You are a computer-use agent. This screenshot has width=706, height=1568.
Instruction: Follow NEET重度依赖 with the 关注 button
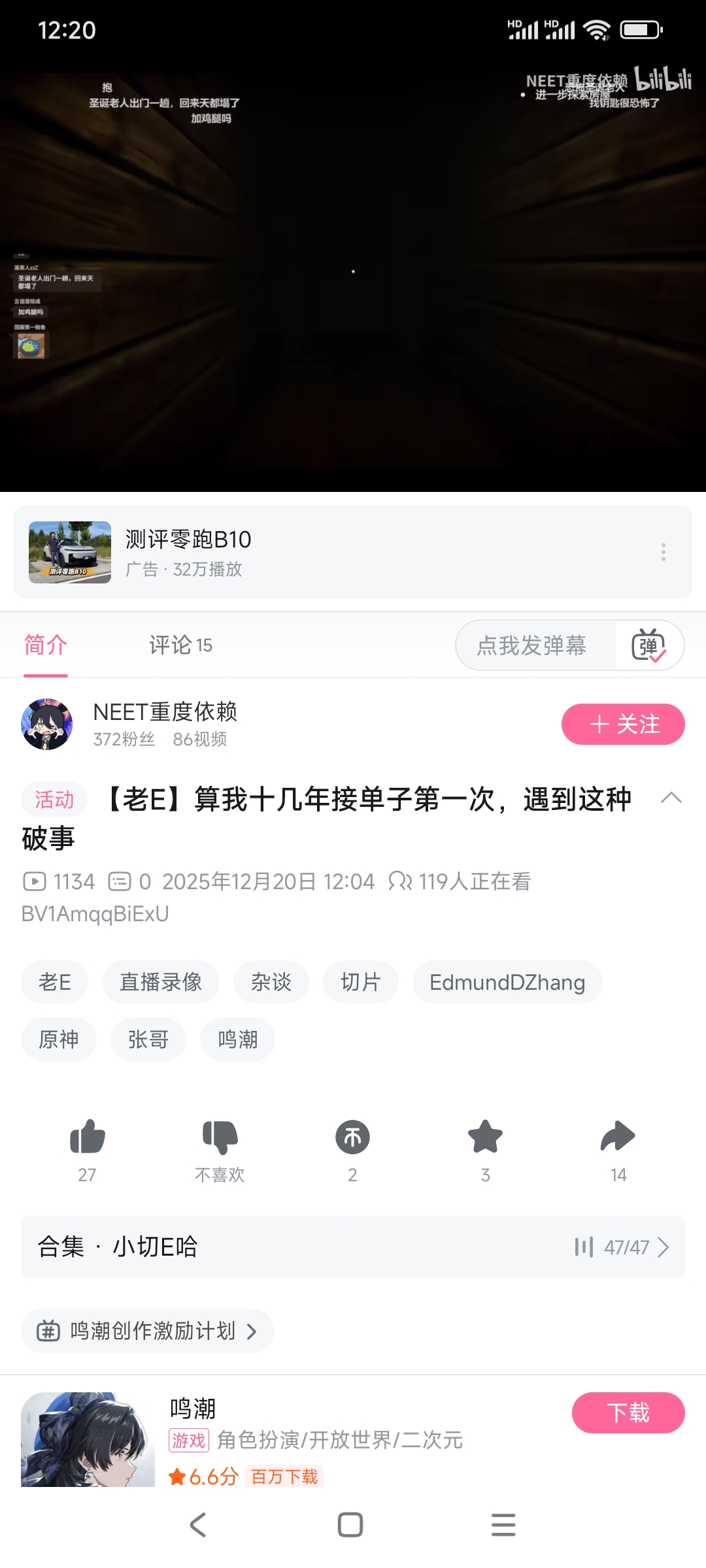coord(622,724)
